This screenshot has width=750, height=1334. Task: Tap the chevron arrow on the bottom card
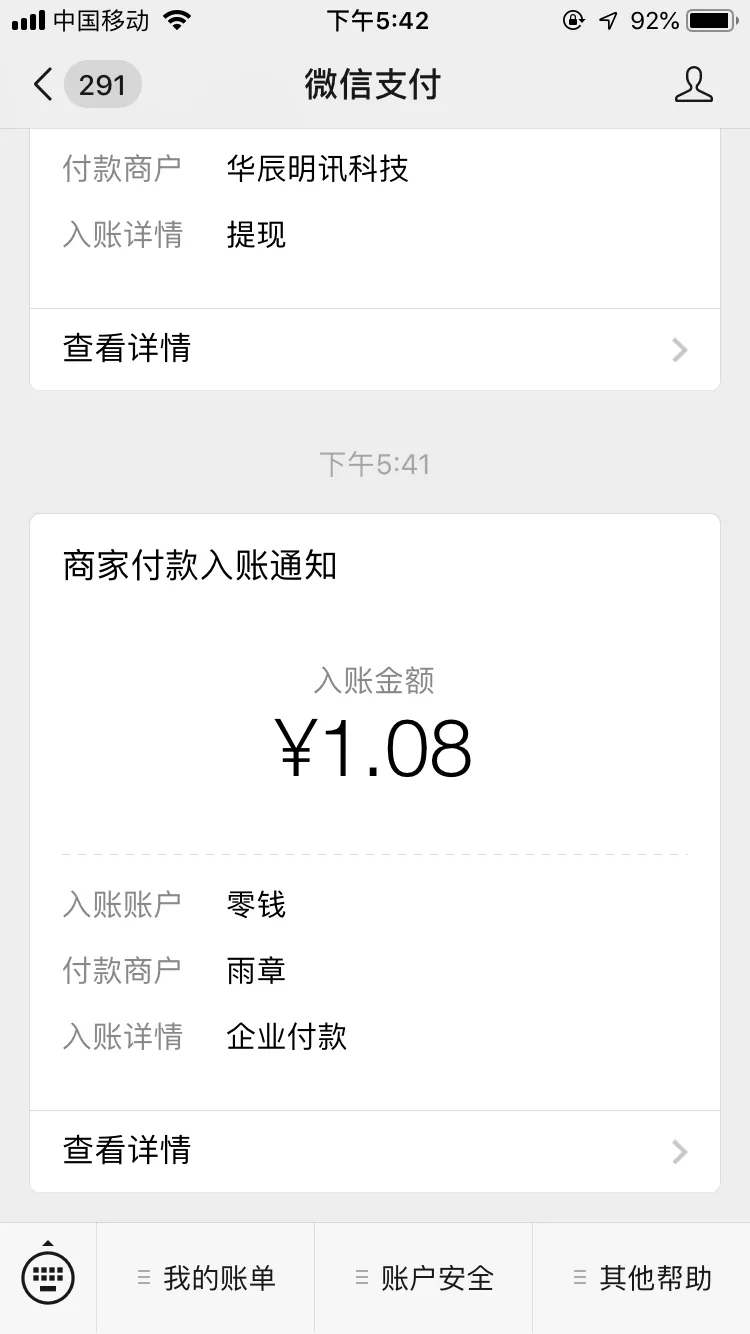pos(679,1151)
